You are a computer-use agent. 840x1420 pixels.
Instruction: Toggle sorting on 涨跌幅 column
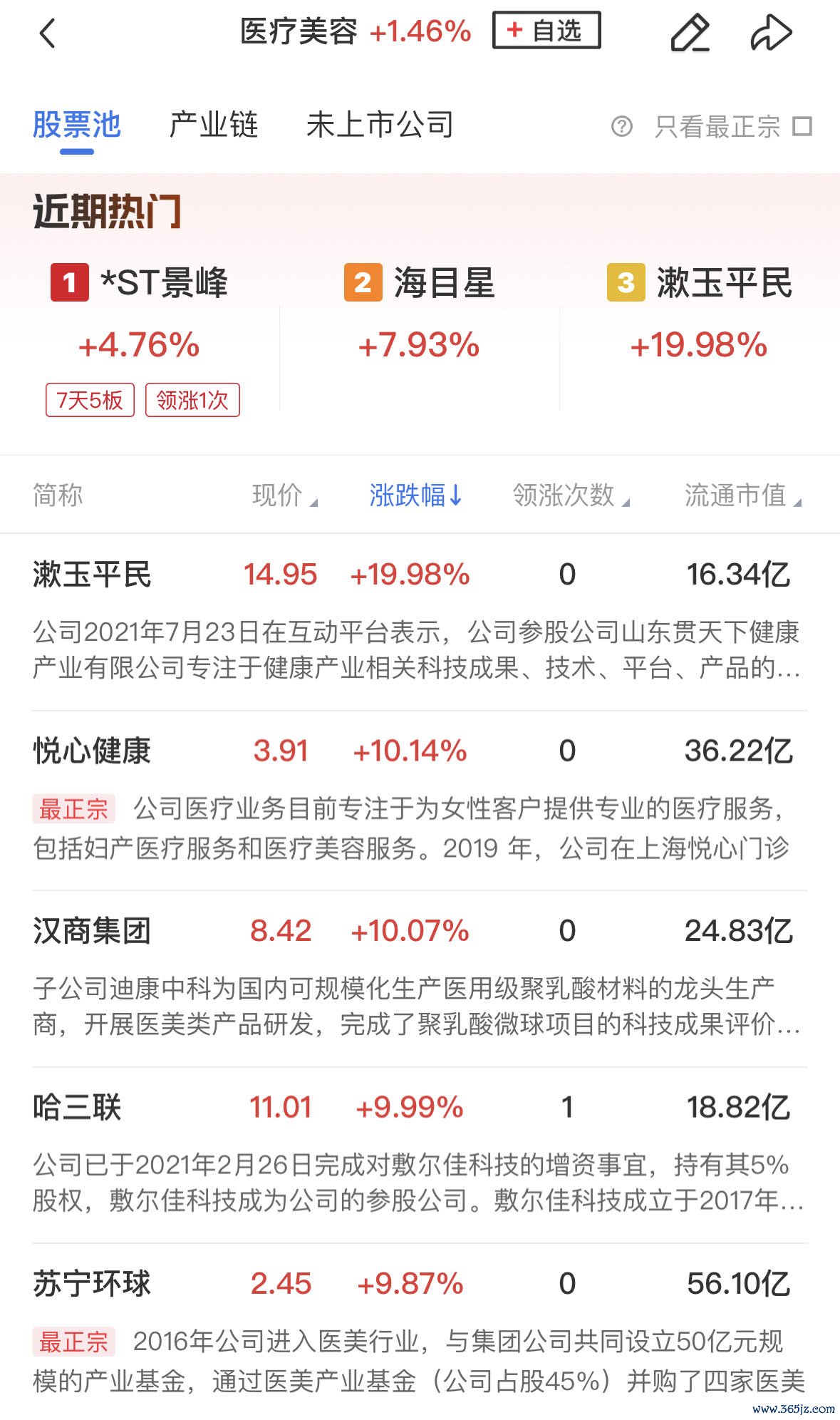[415, 495]
